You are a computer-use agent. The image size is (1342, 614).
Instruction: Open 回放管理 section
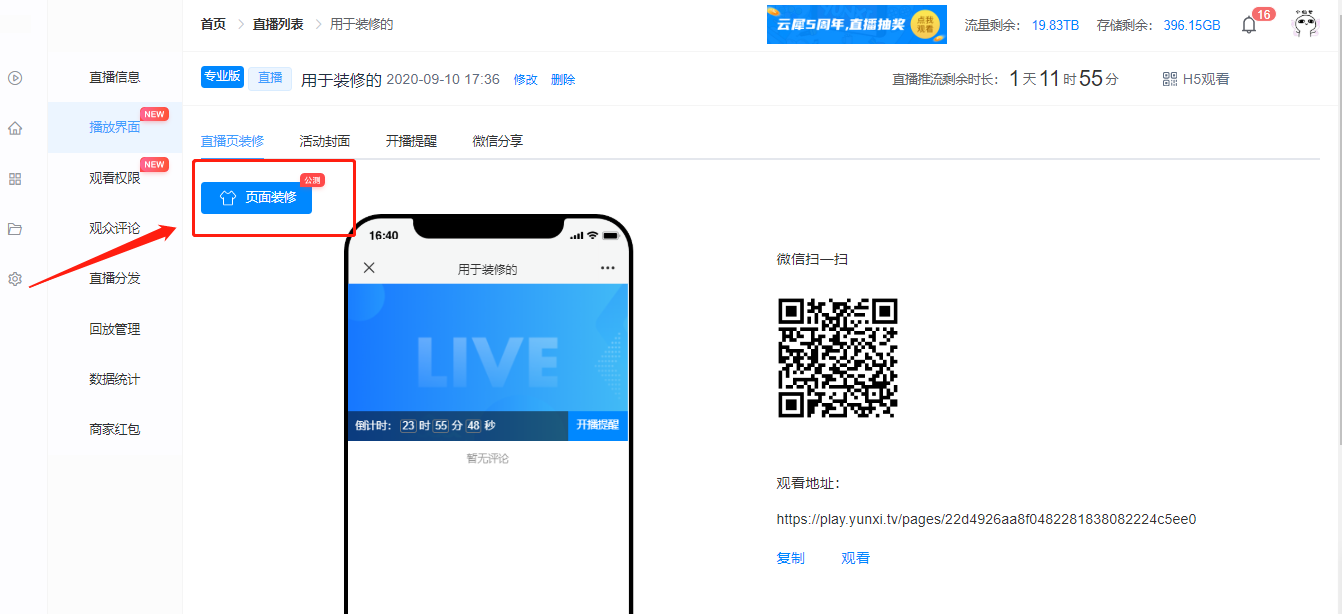[x=114, y=329]
